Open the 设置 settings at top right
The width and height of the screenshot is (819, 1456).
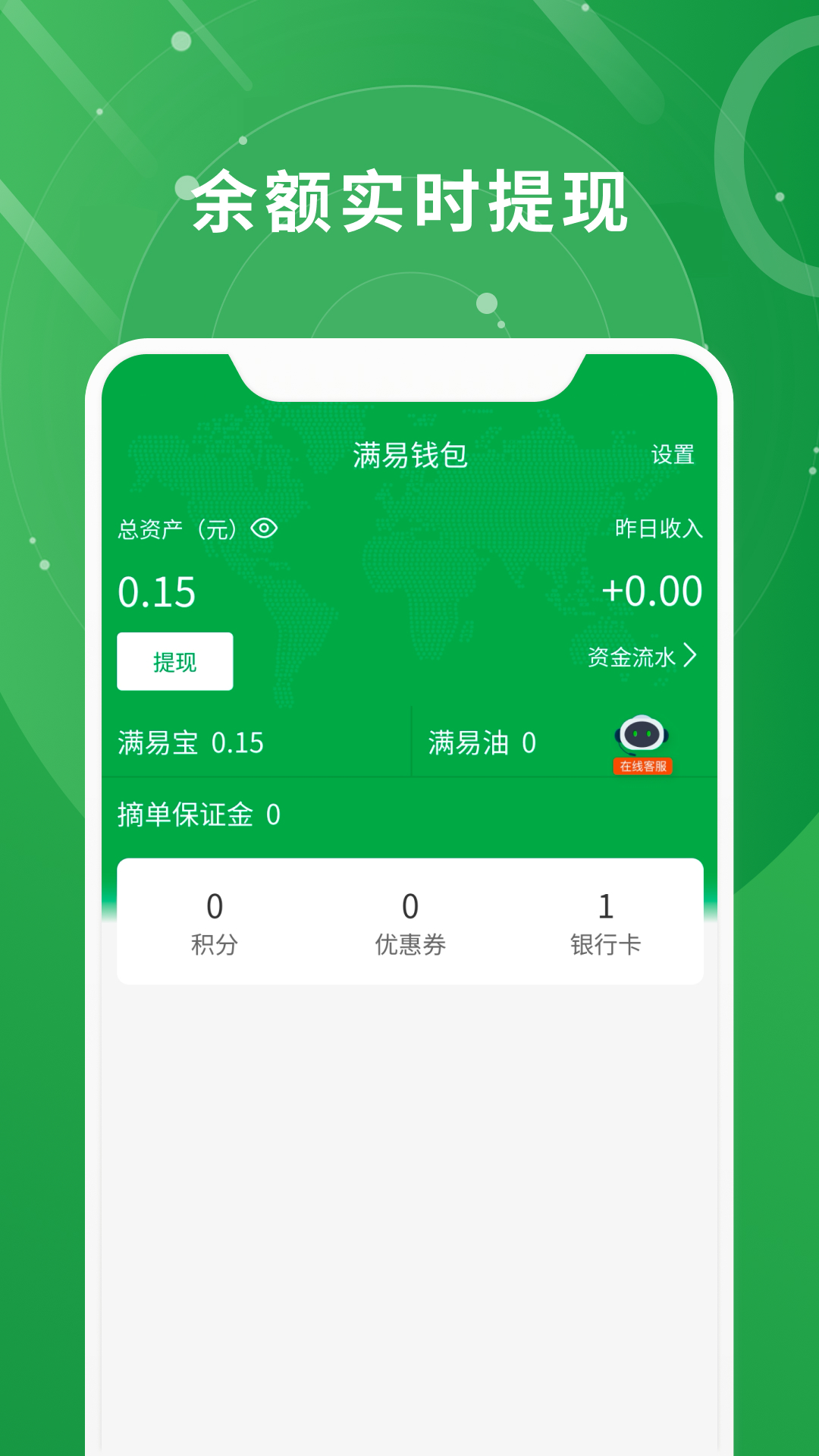[673, 455]
